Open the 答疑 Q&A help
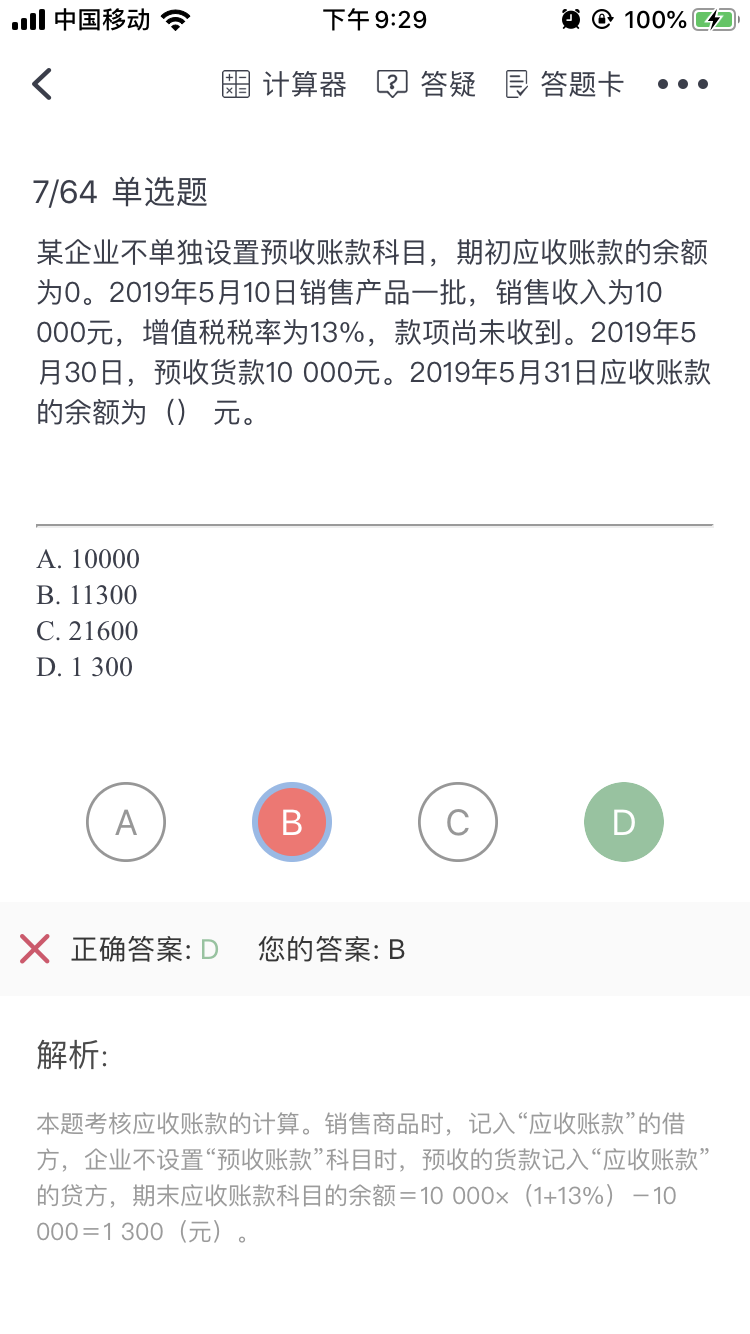Image resolution: width=750 pixels, height=1334 pixels. coord(427,85)
